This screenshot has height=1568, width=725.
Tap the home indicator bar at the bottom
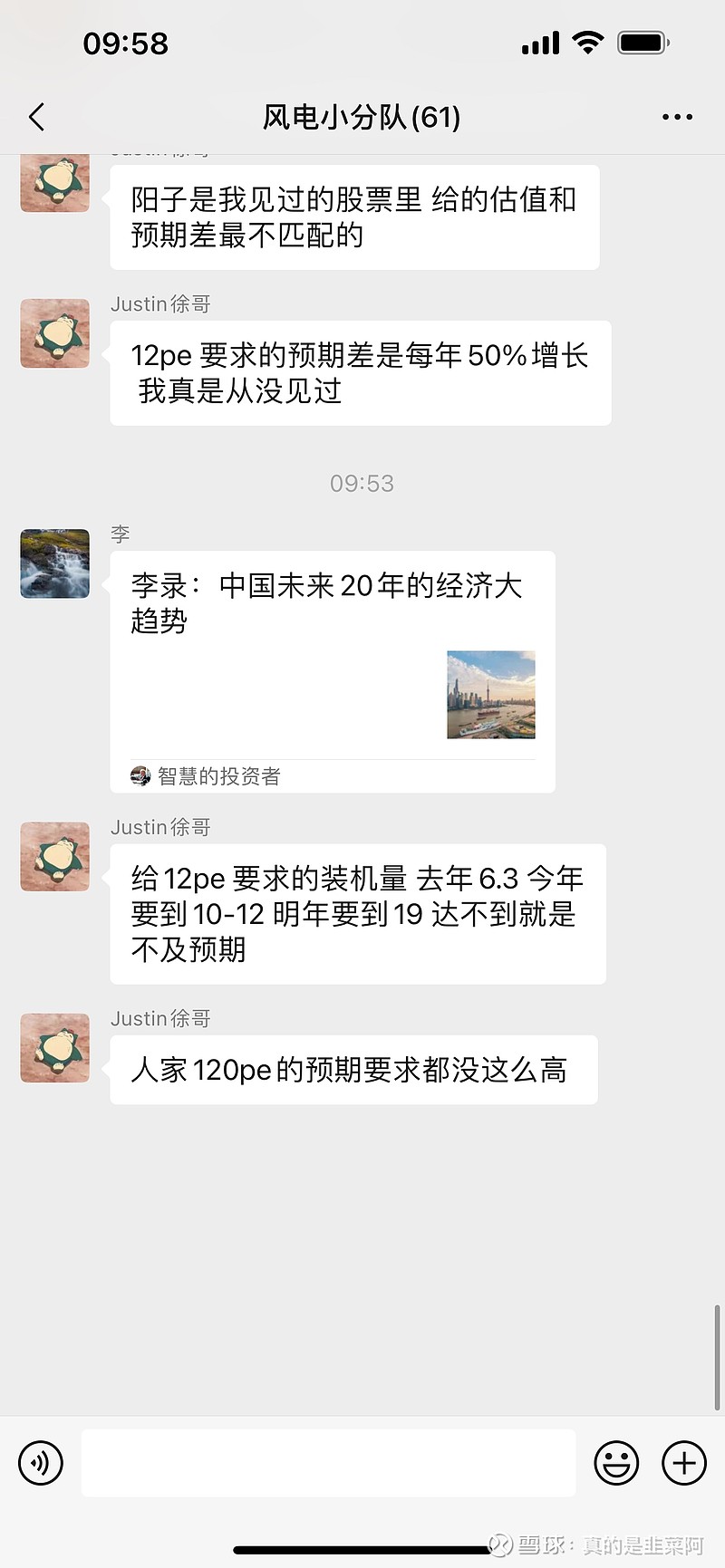pyautogui.click(x=362, y=1542)
